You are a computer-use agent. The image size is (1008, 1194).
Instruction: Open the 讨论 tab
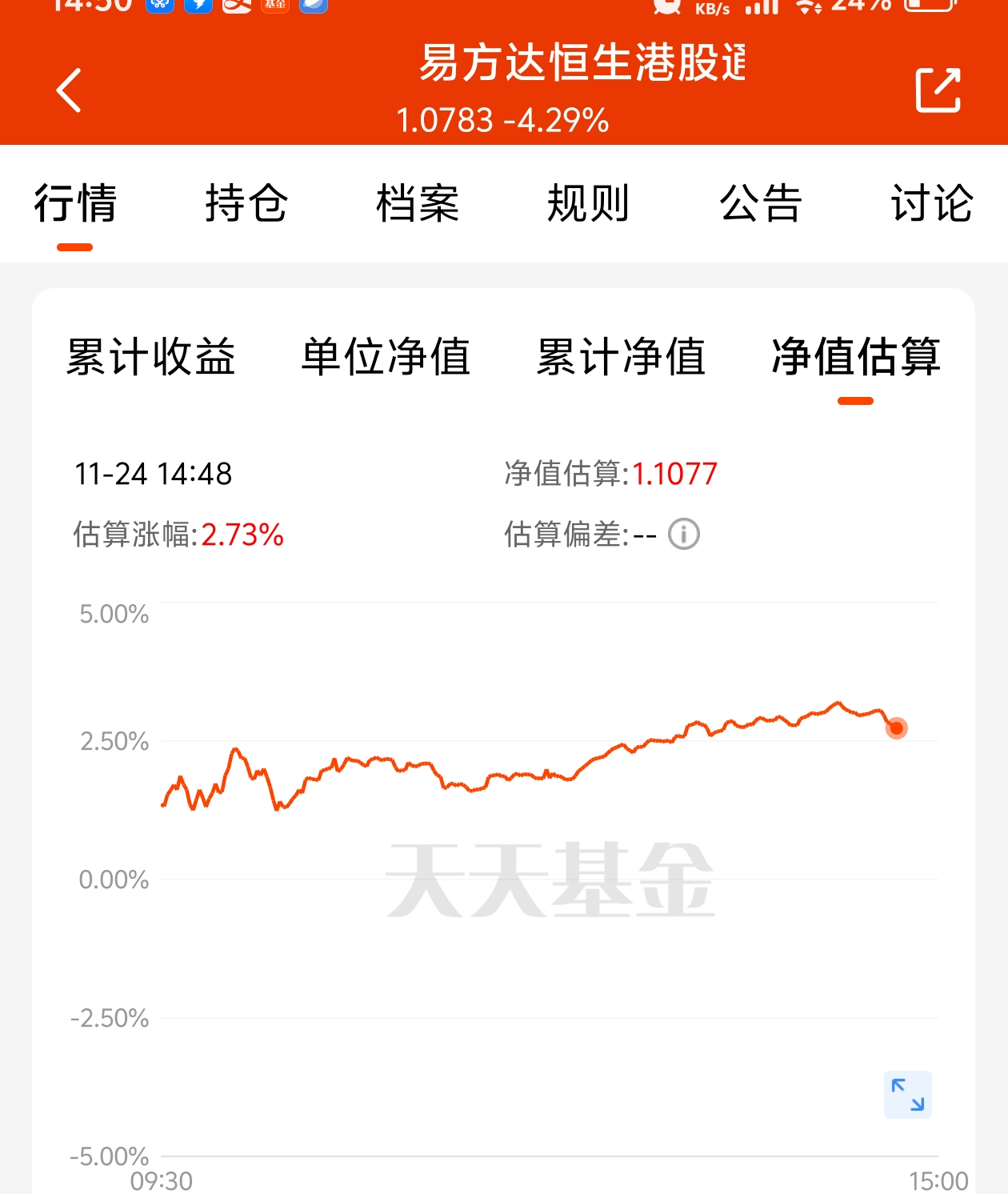[932, 203]
